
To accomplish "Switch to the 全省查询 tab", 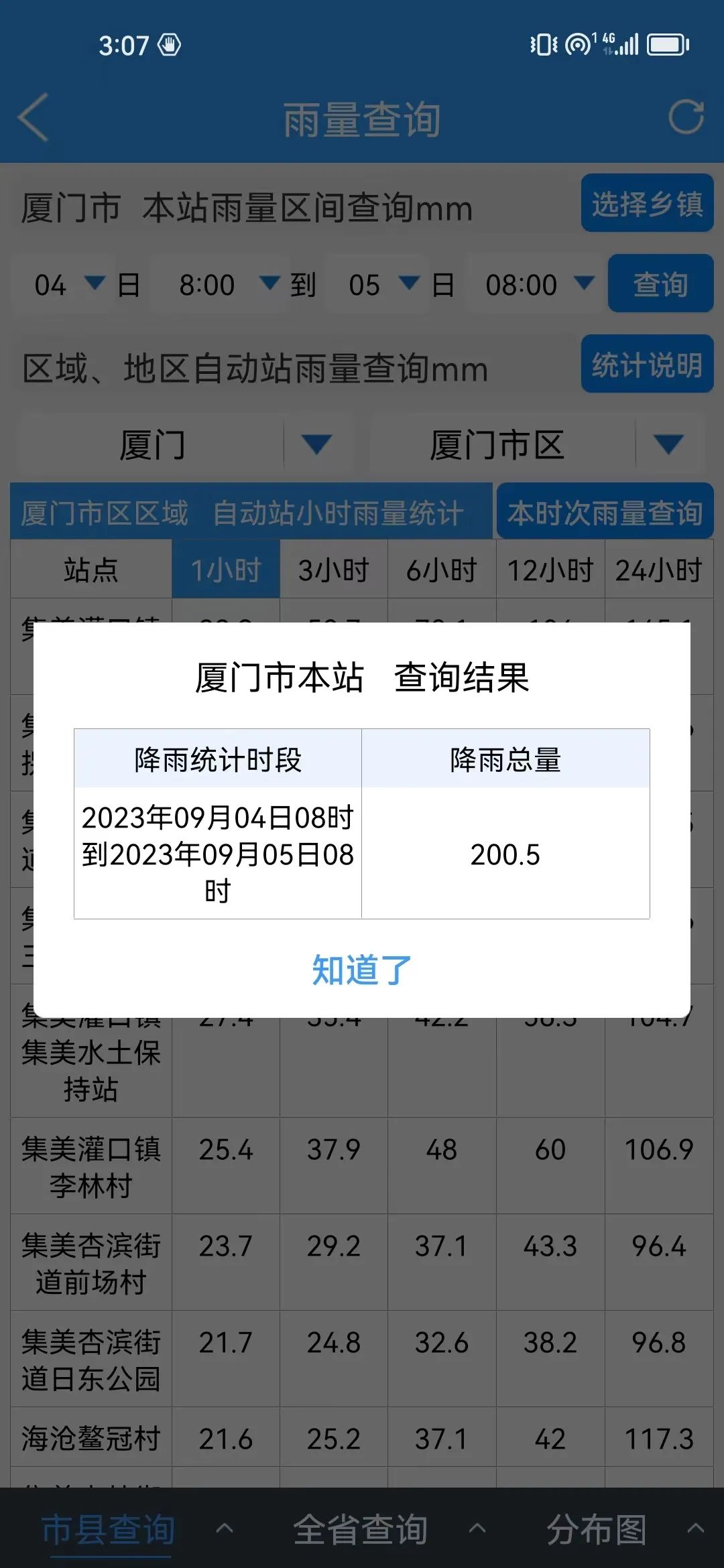I will (361, 1530).
